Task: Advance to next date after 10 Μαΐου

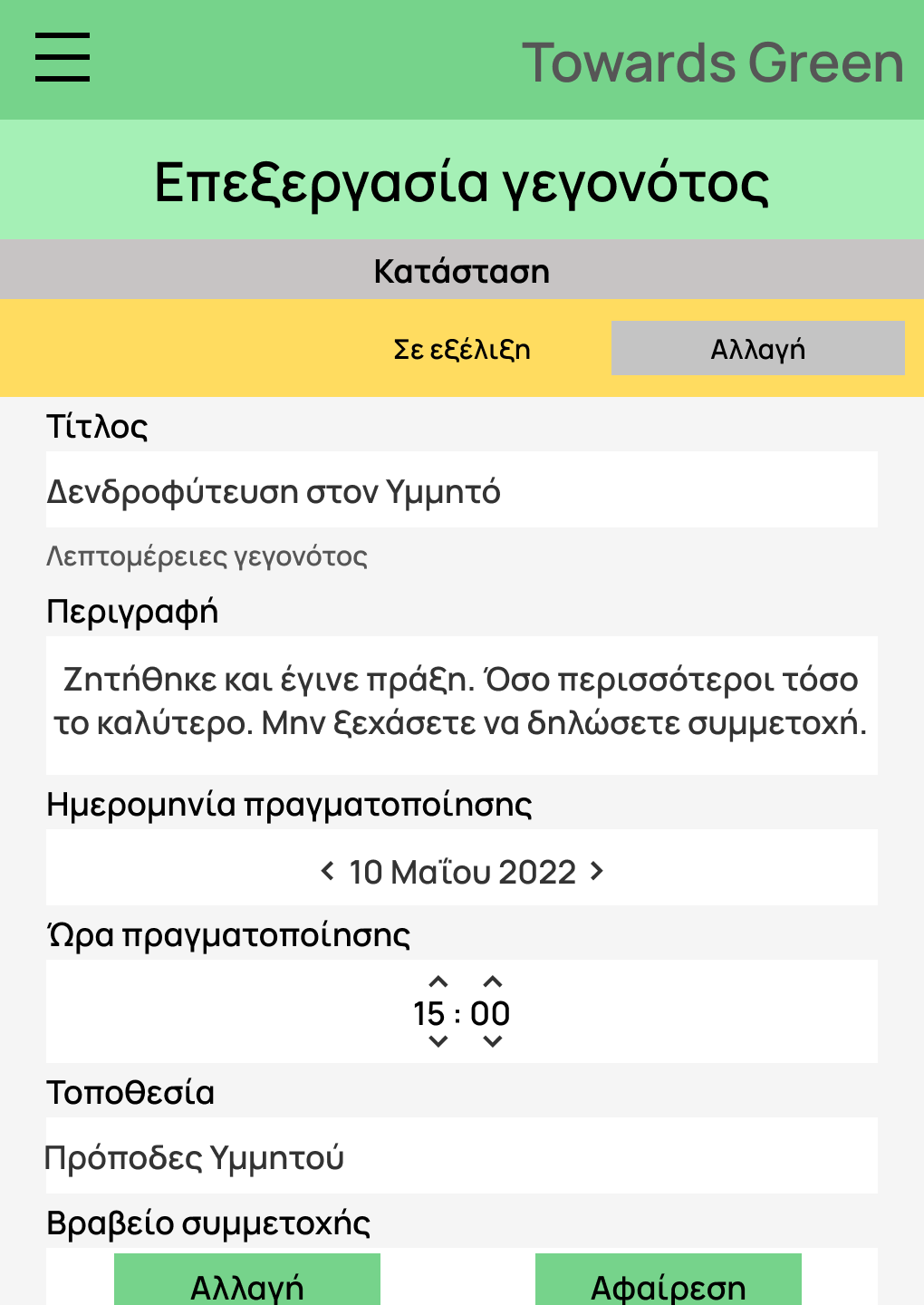Action: pos(596,871)
